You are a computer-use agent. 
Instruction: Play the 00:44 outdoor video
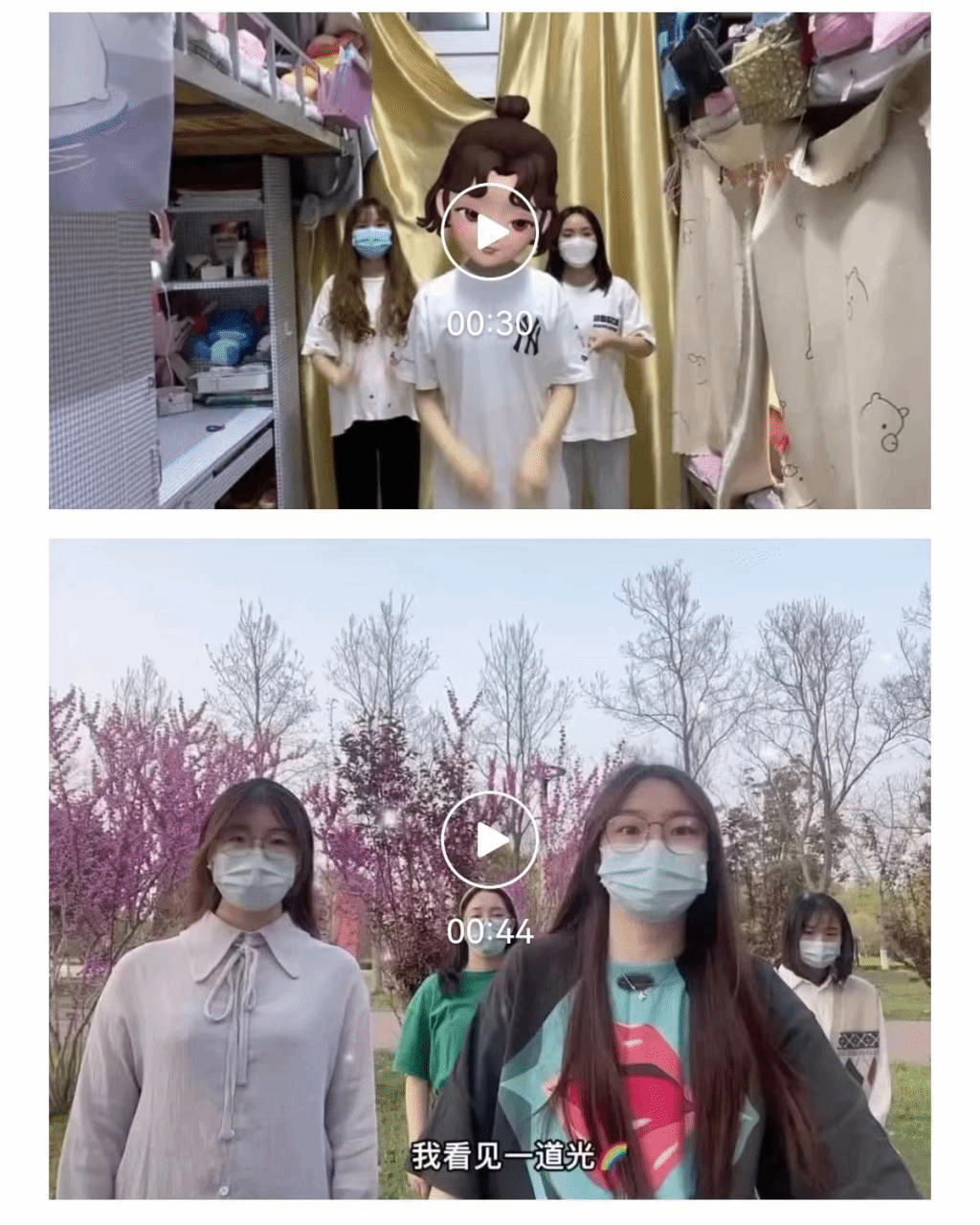(x=489, y=839)
